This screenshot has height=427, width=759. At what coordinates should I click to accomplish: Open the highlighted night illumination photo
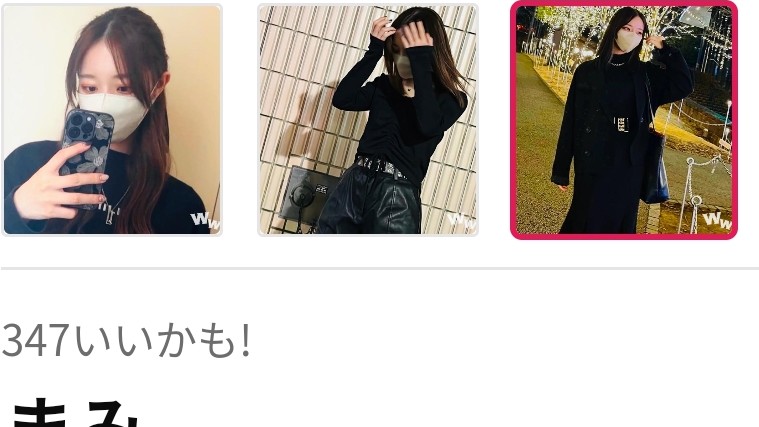(x=623, y=120)
